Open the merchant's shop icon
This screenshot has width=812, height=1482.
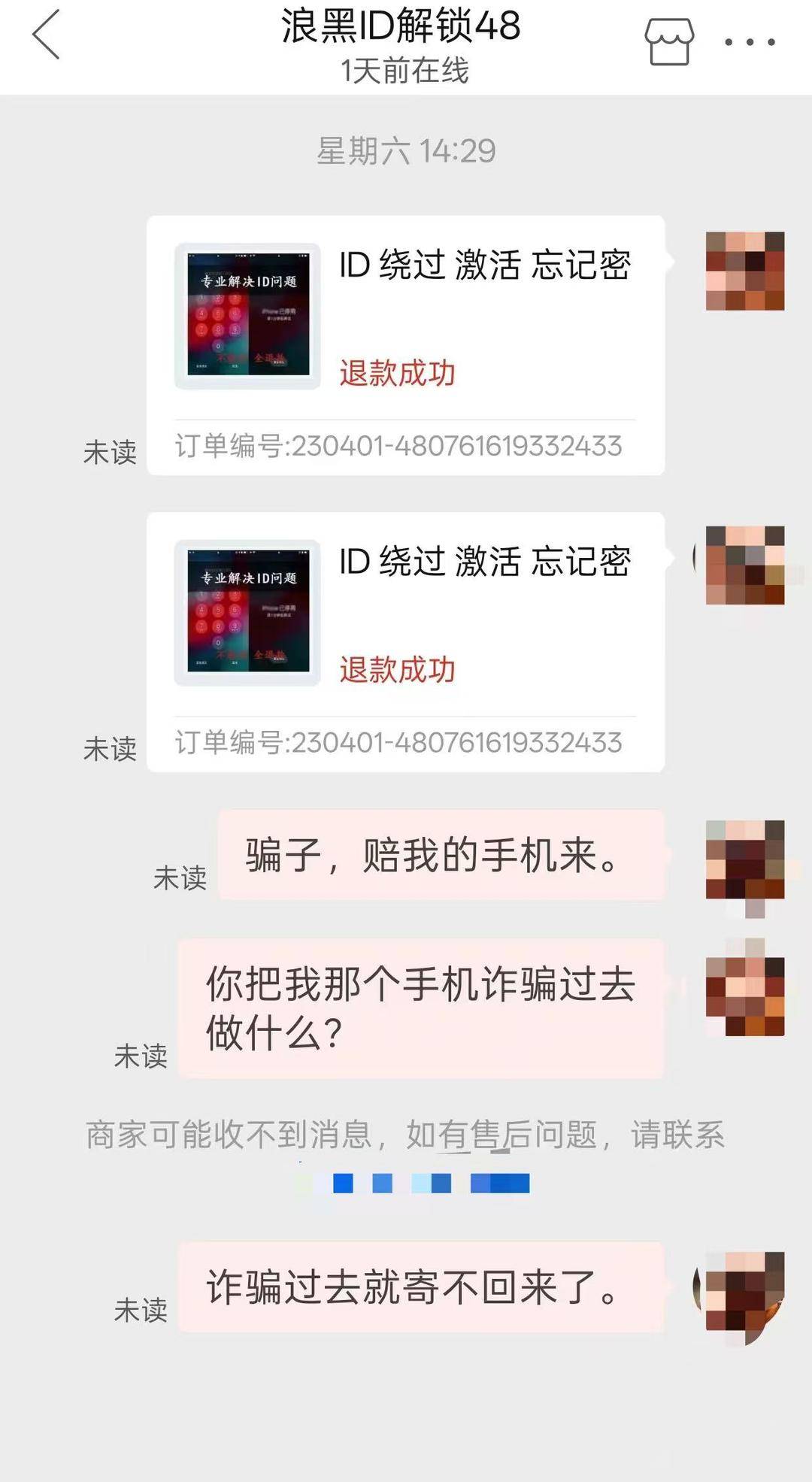point(668,41)
